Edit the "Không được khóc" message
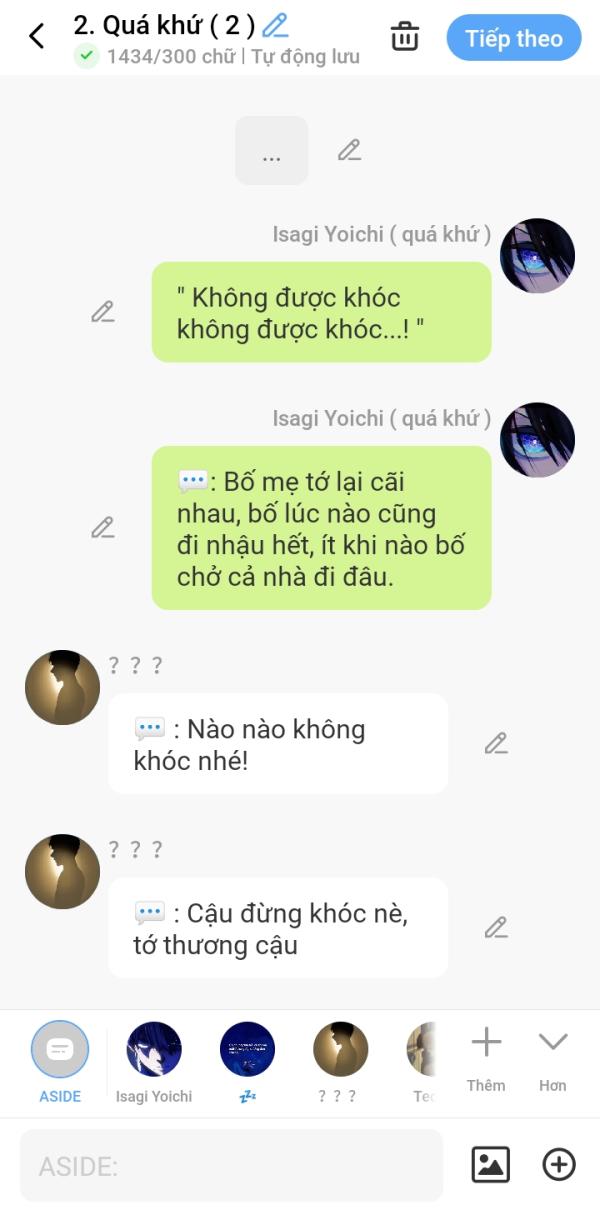 [x=102, y=312]
